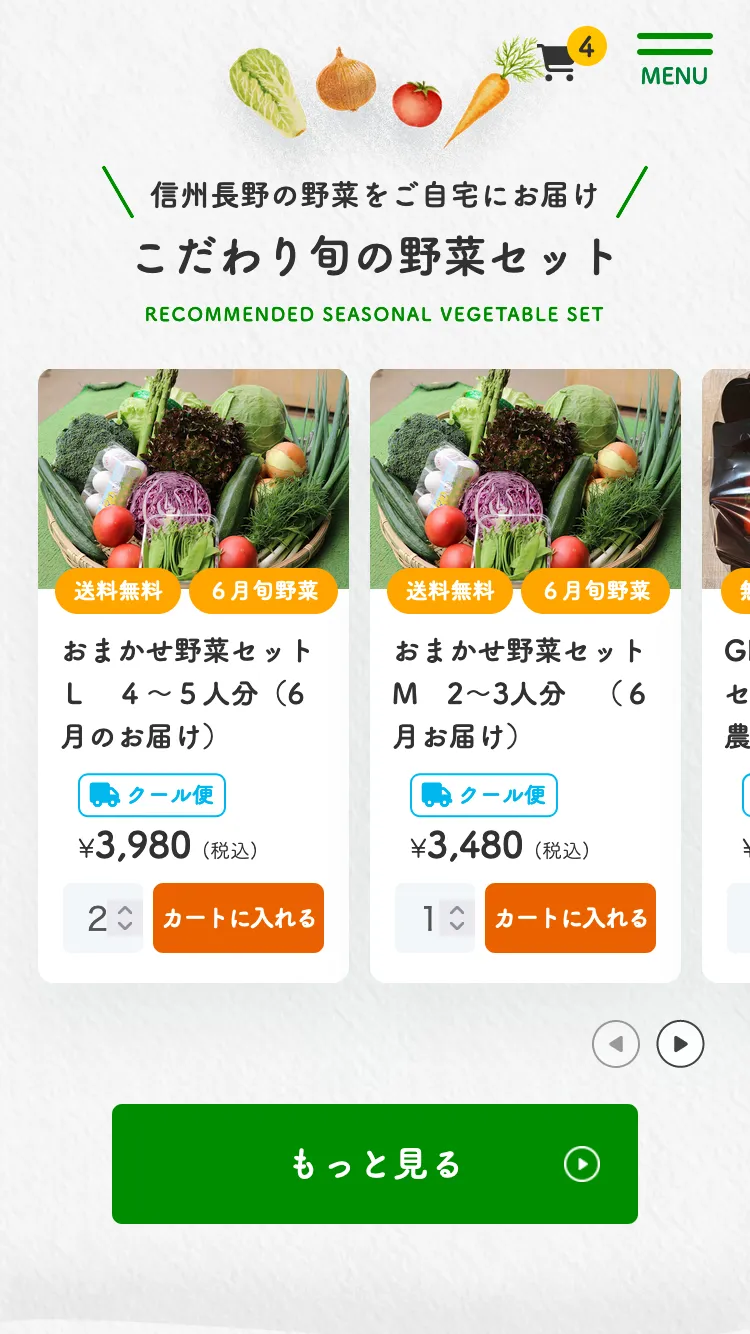Decrease quantity stepper for the M set
Screen dimensions: 750x1334
[x=458, y=926]
